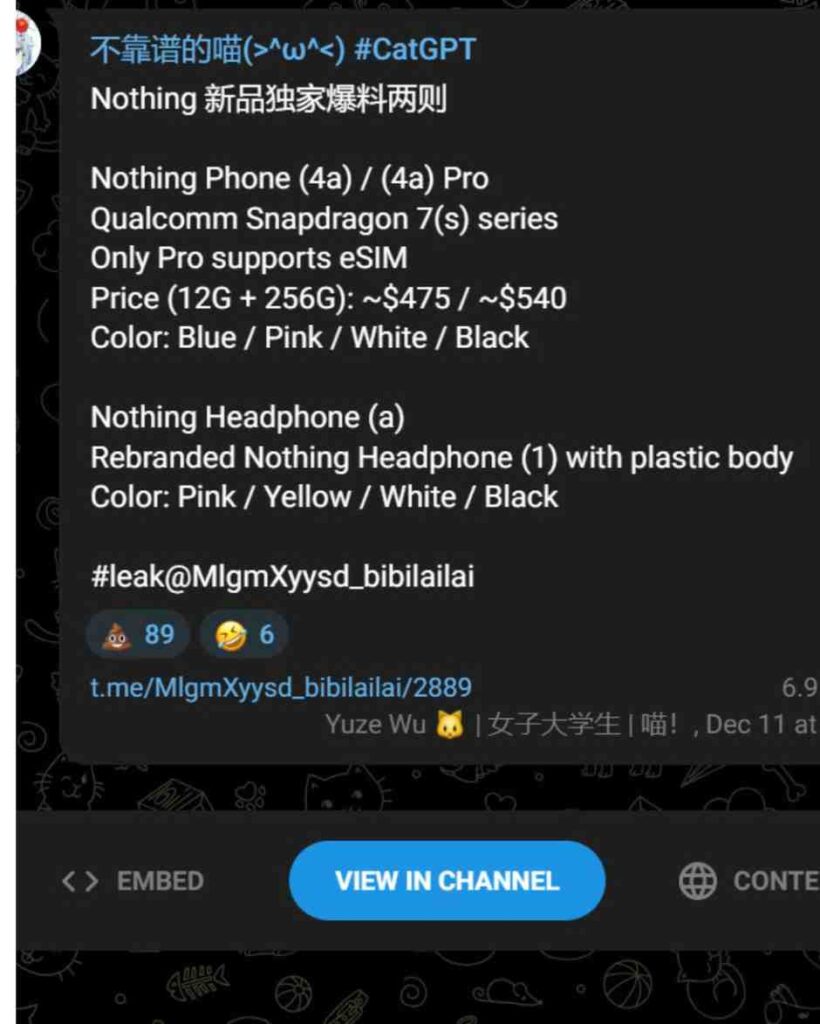Open the globe CONTEXT option
This screenshot has height=1024, width=820.
click(x=750, y=881)
